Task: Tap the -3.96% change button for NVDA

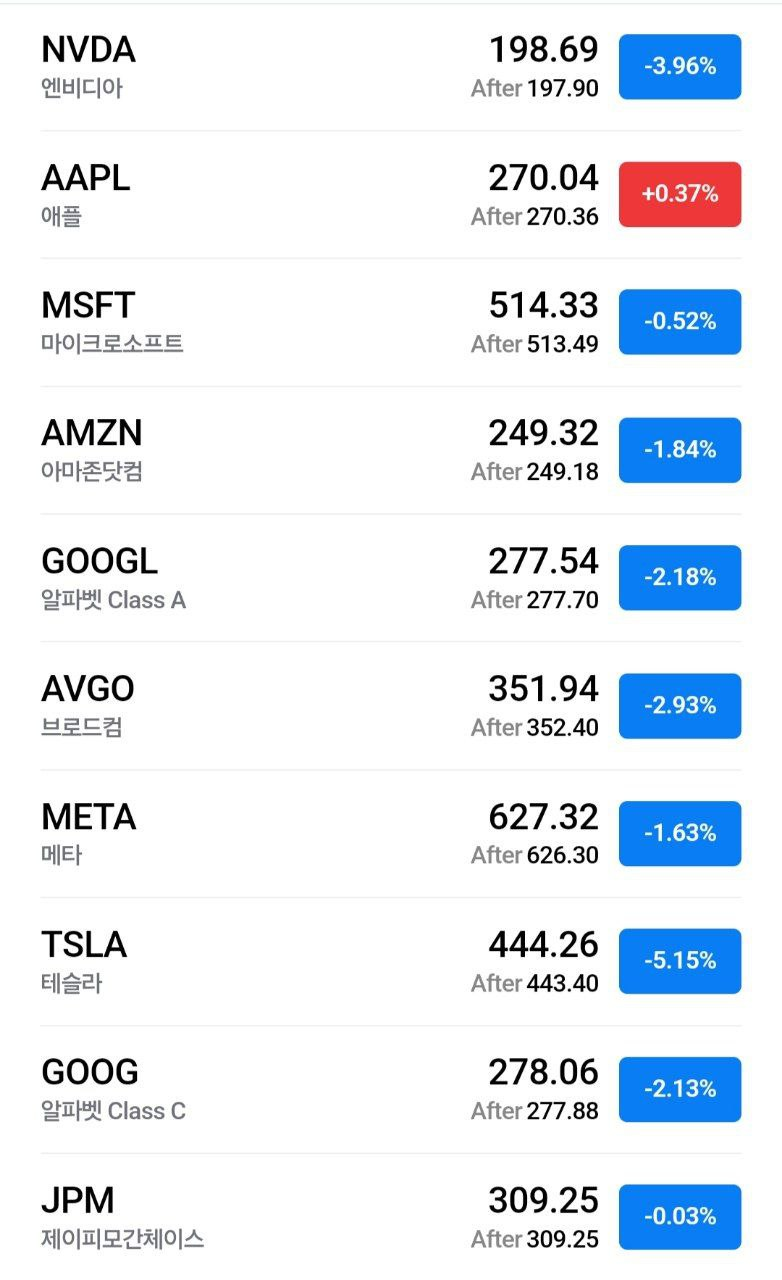Action: 680,67
